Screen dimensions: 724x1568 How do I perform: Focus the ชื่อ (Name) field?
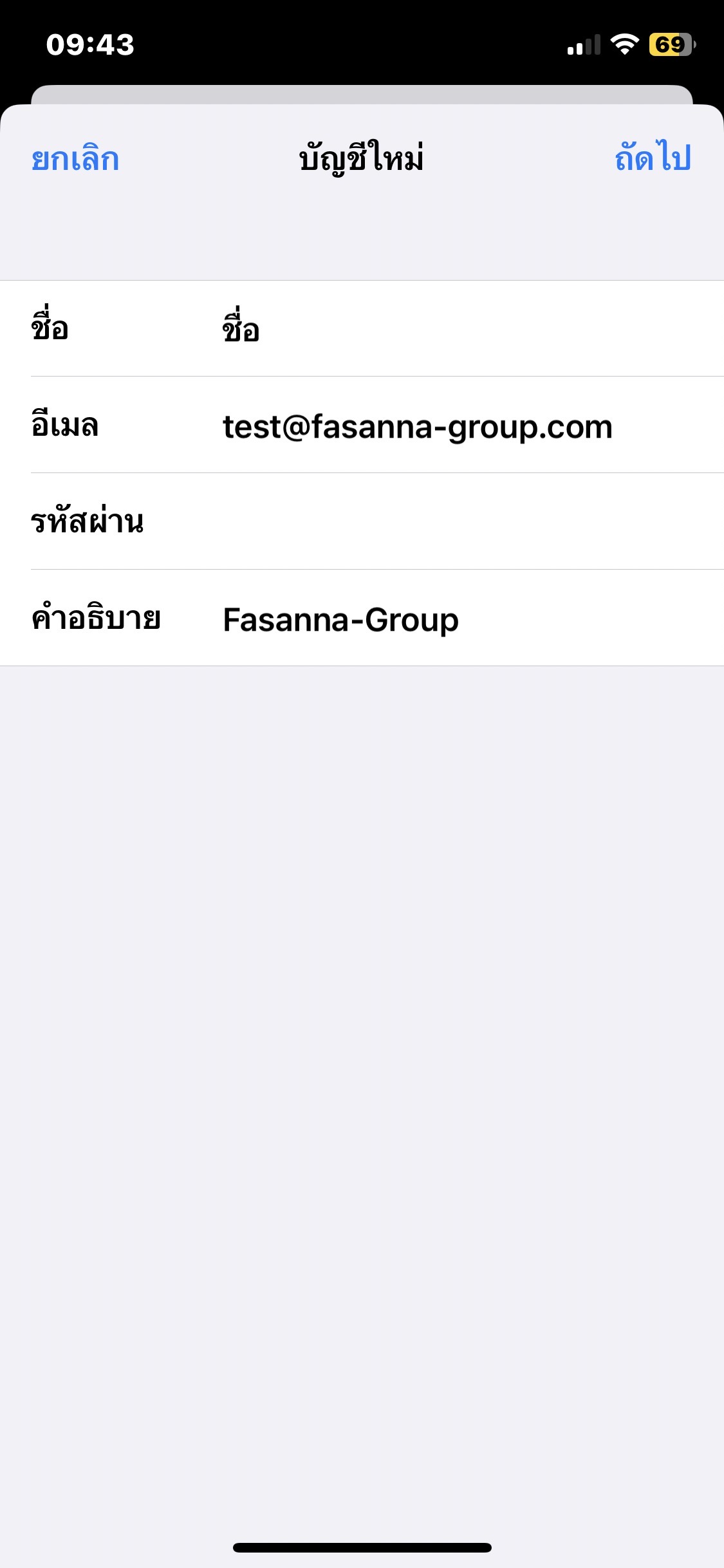tap(362, 328)
